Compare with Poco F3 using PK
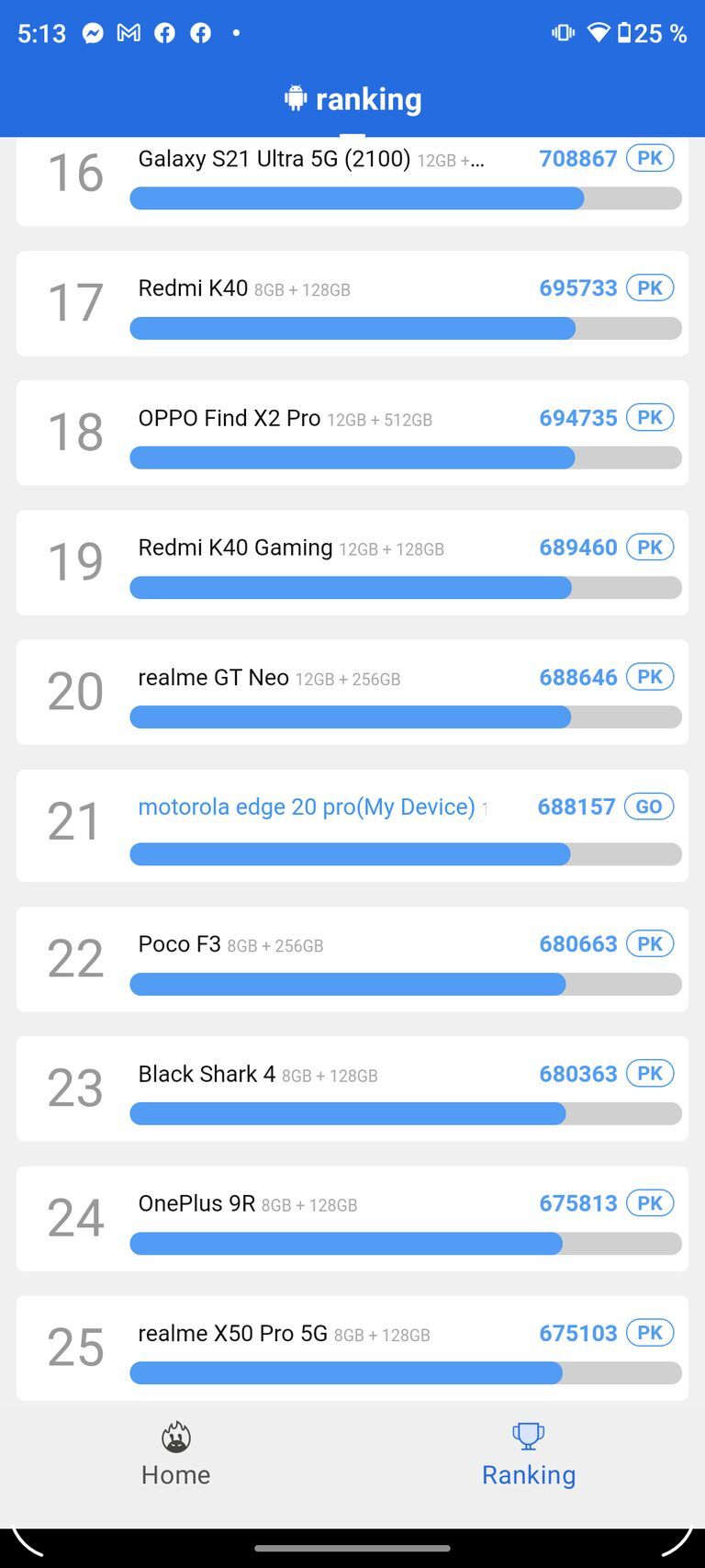The height and width of the screenshot is (1568, 705). [x=650, y=944]
